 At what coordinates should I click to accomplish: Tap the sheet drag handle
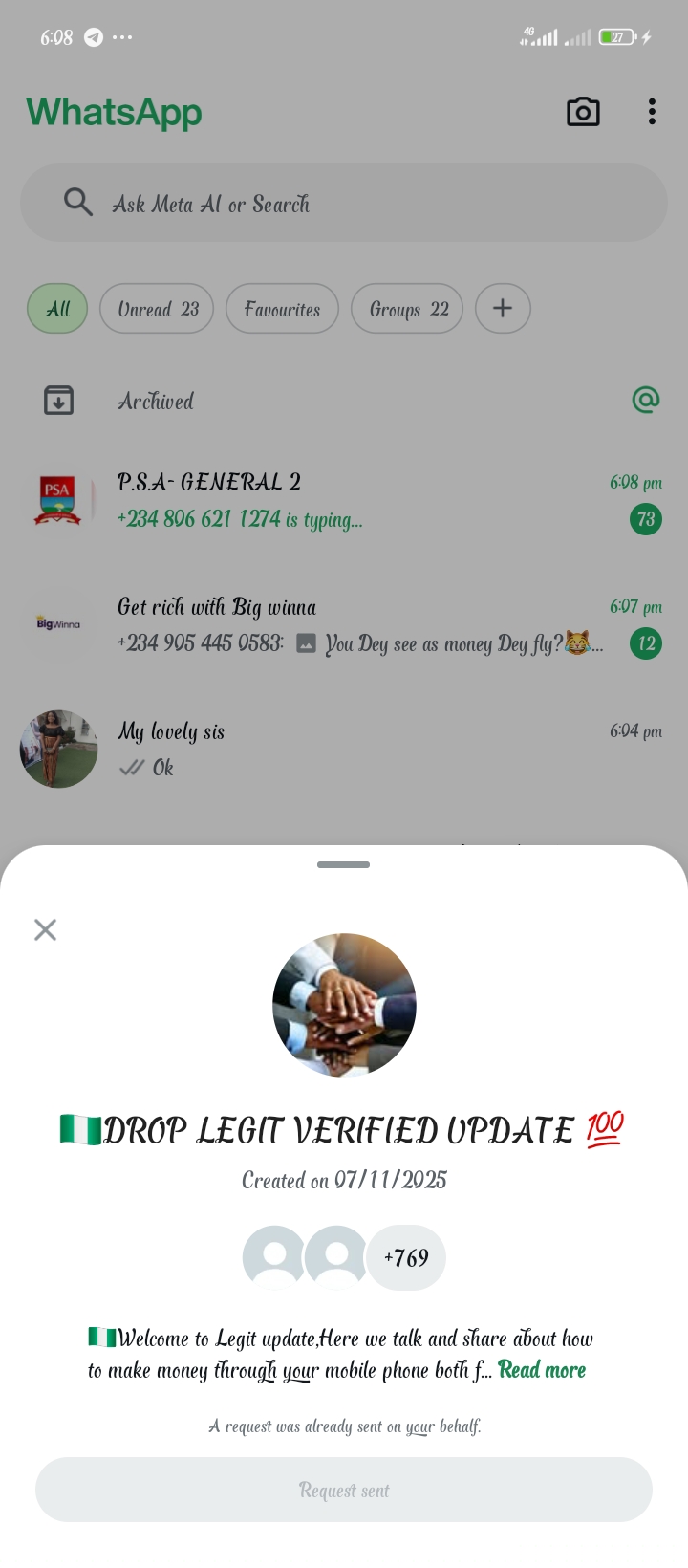(344, 864)
